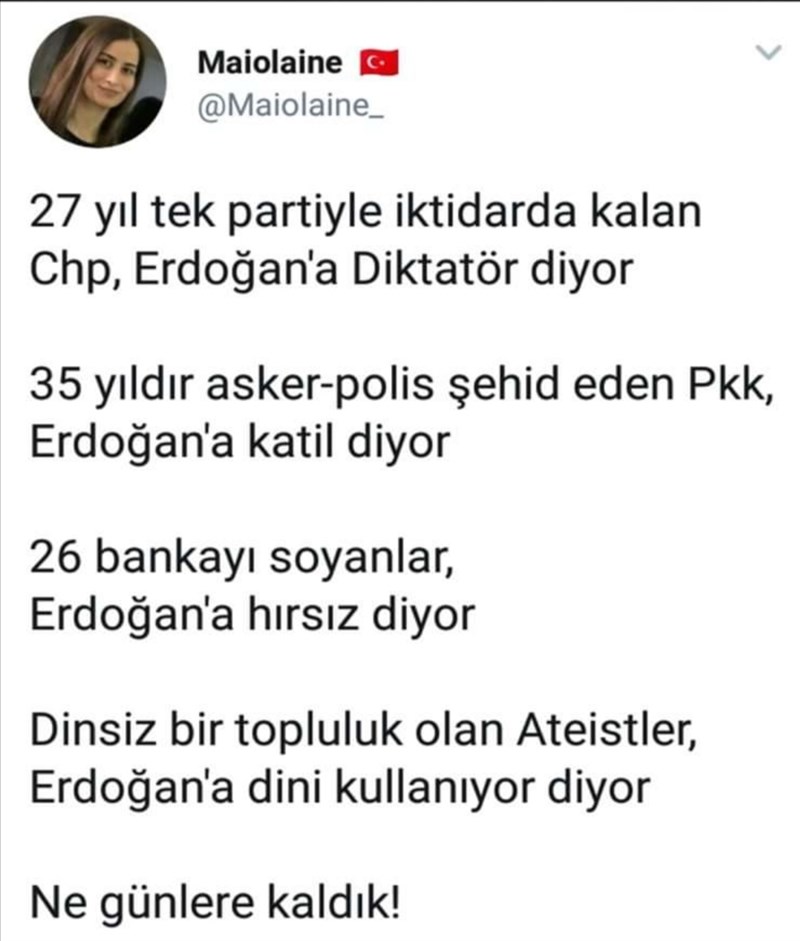Open Maiolaine's profile picture
Image resolution: width=800 pixels, height=941 pixels.
click(95, 82)
